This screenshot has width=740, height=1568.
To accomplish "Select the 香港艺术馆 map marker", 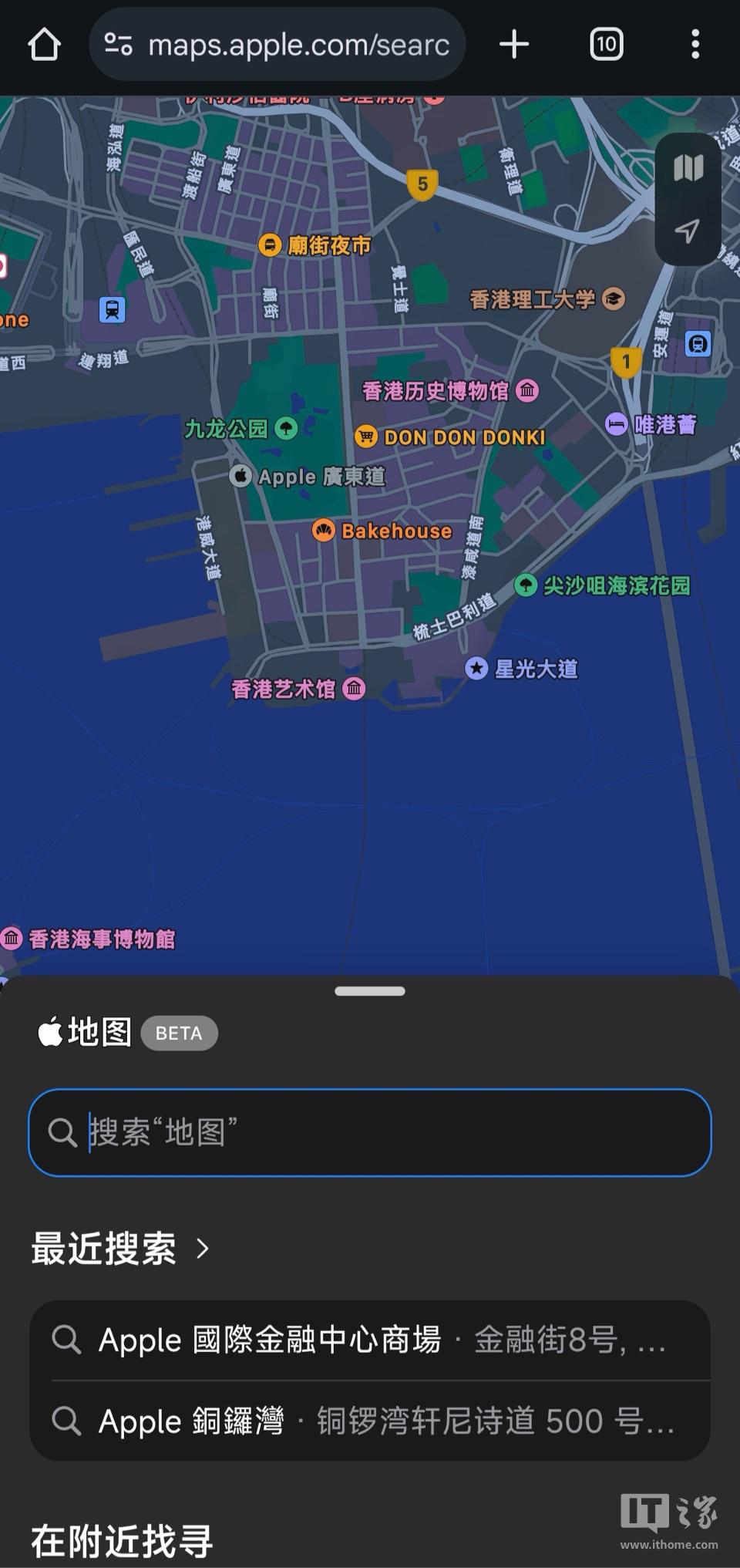I will 354,688.
